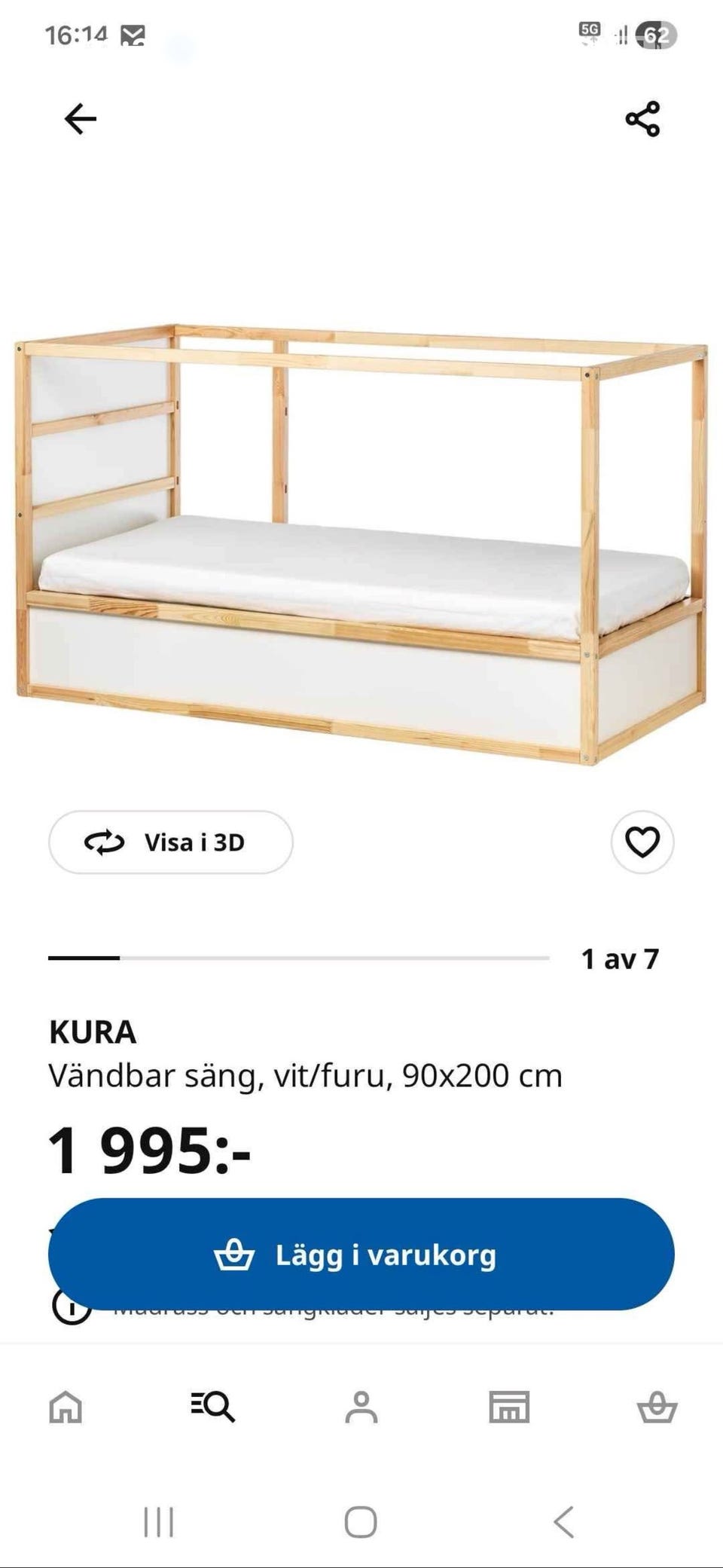This screenshot has height=1568, width=723.
Task: Tap Lägg i varukorg button
Action: (361, 1255)
